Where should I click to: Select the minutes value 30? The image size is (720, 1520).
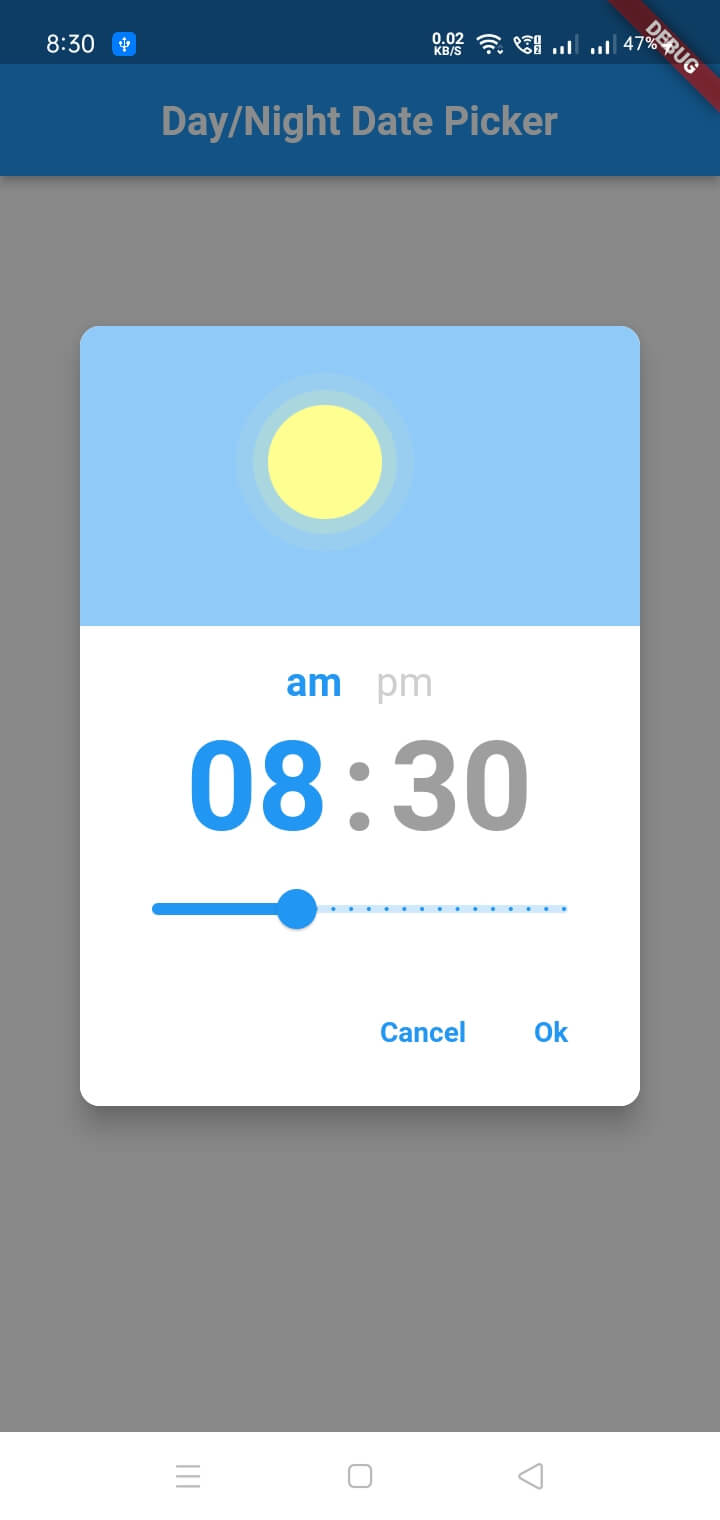click(460, 786)
